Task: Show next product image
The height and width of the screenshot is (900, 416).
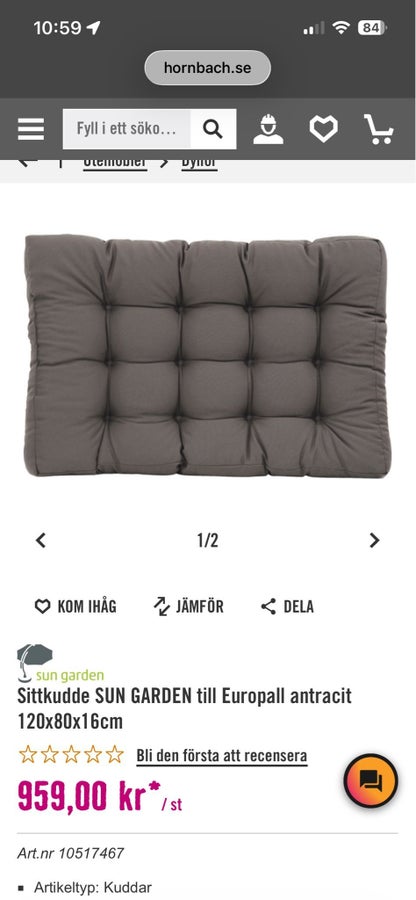Action: coord(374,540)
